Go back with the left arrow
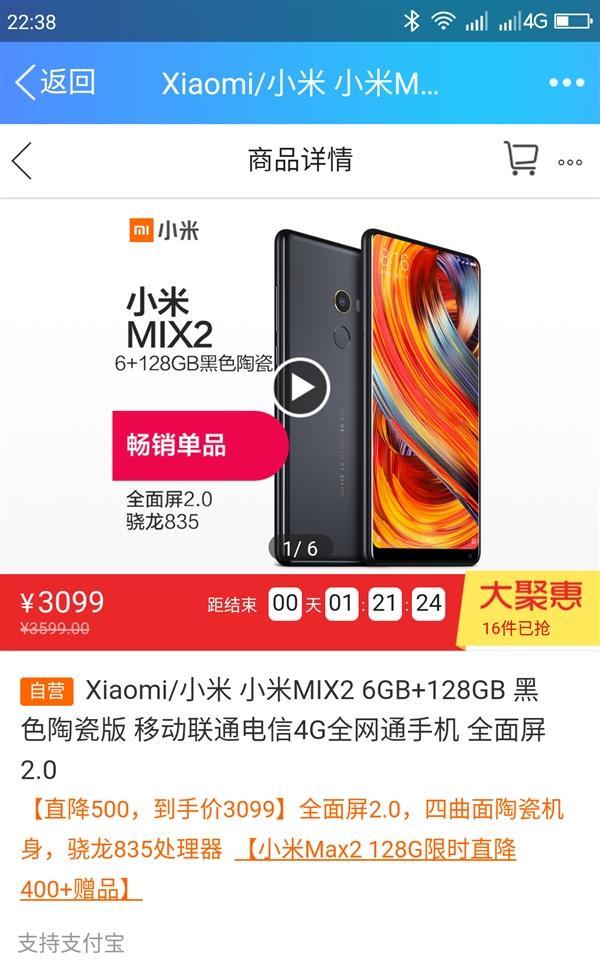Screen dimensions: 600x960 [x=22, y=160]
